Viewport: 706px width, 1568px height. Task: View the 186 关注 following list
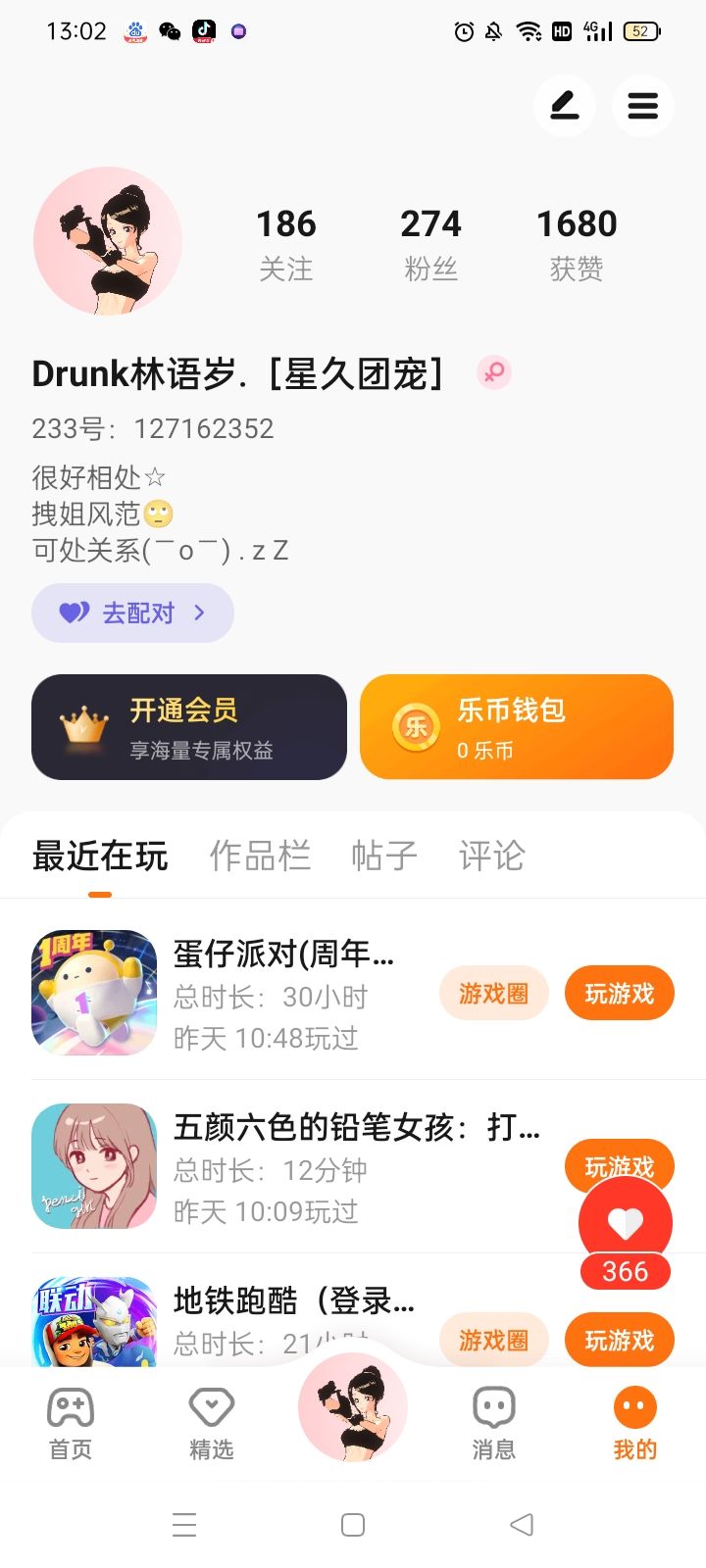pyautogui.click(x=286, y=243)
